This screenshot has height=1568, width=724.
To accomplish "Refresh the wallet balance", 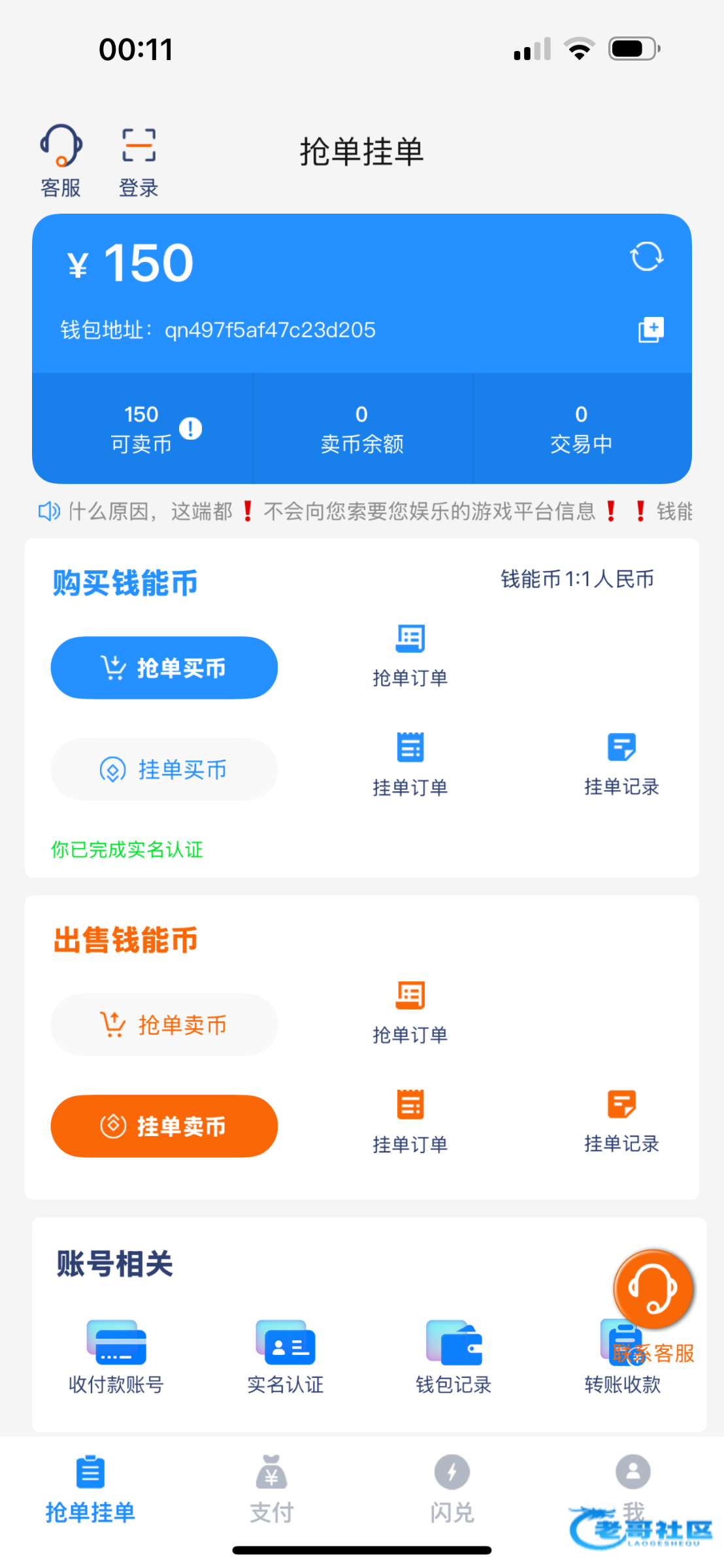I will (x=647, y=256).
